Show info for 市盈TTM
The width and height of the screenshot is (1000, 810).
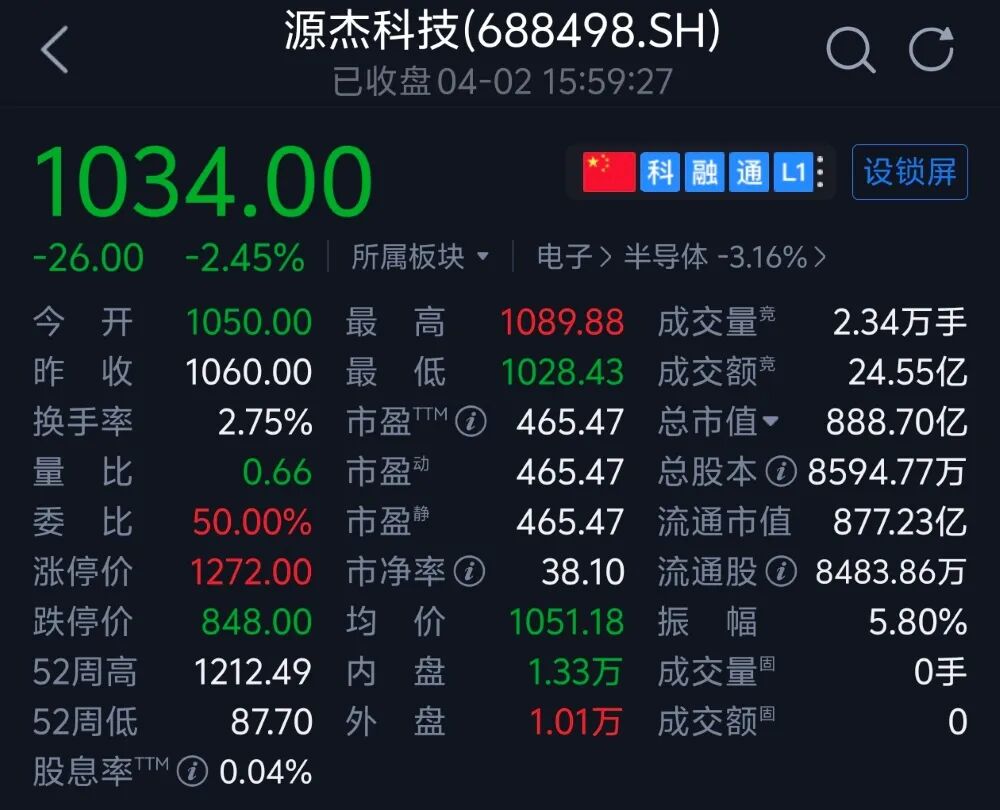(470, 422)
